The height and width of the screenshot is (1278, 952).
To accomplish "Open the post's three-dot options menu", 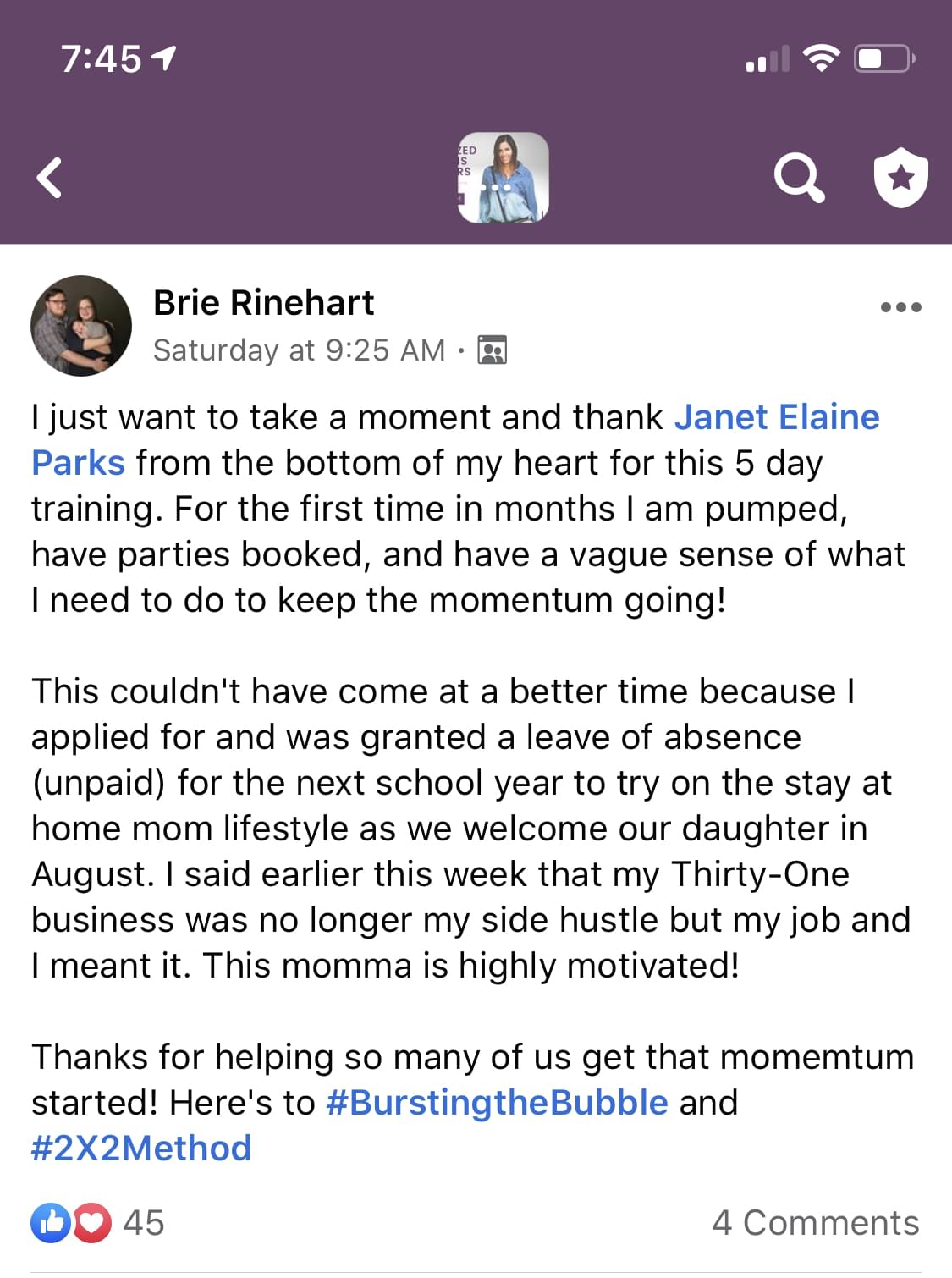I will [900, 307].
